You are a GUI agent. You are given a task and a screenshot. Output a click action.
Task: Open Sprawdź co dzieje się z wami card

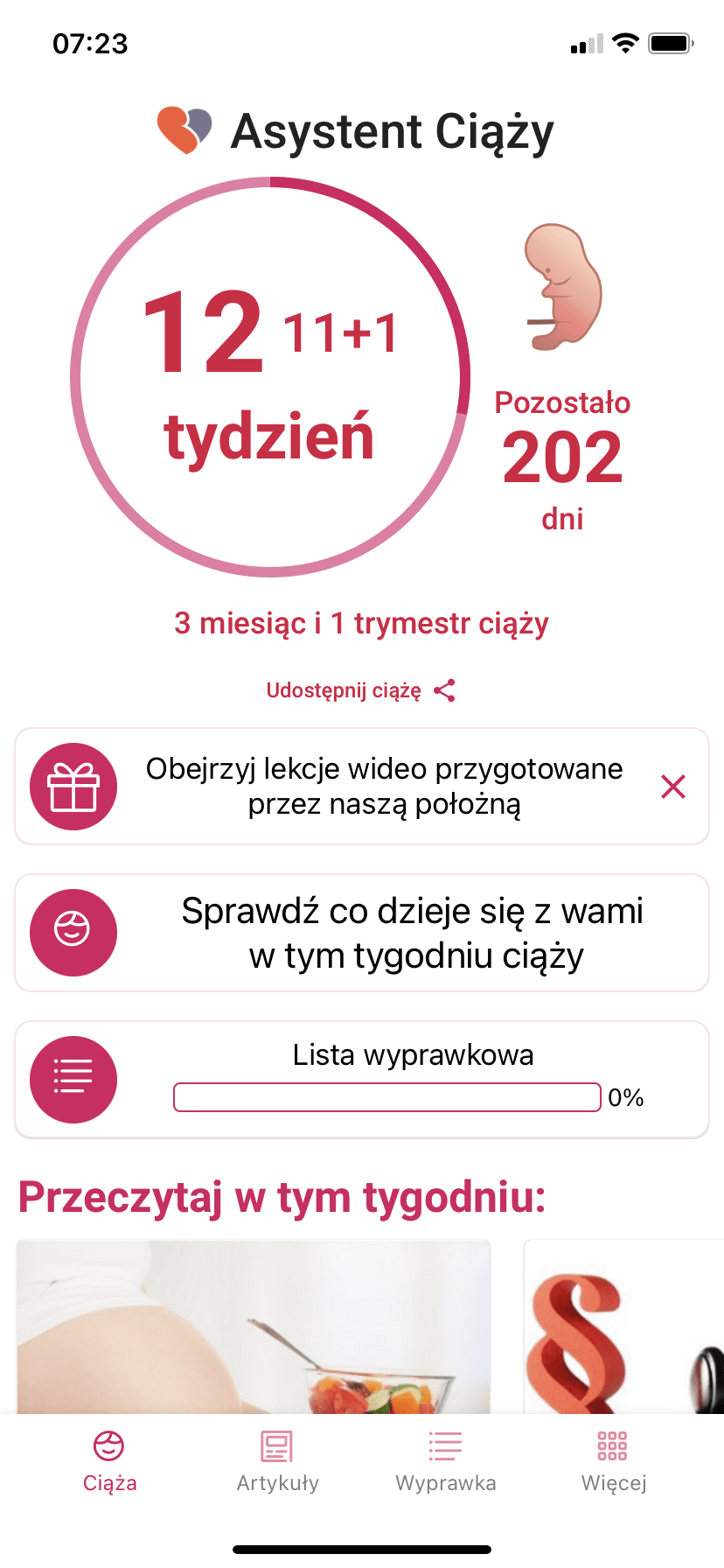pos(362,933)
